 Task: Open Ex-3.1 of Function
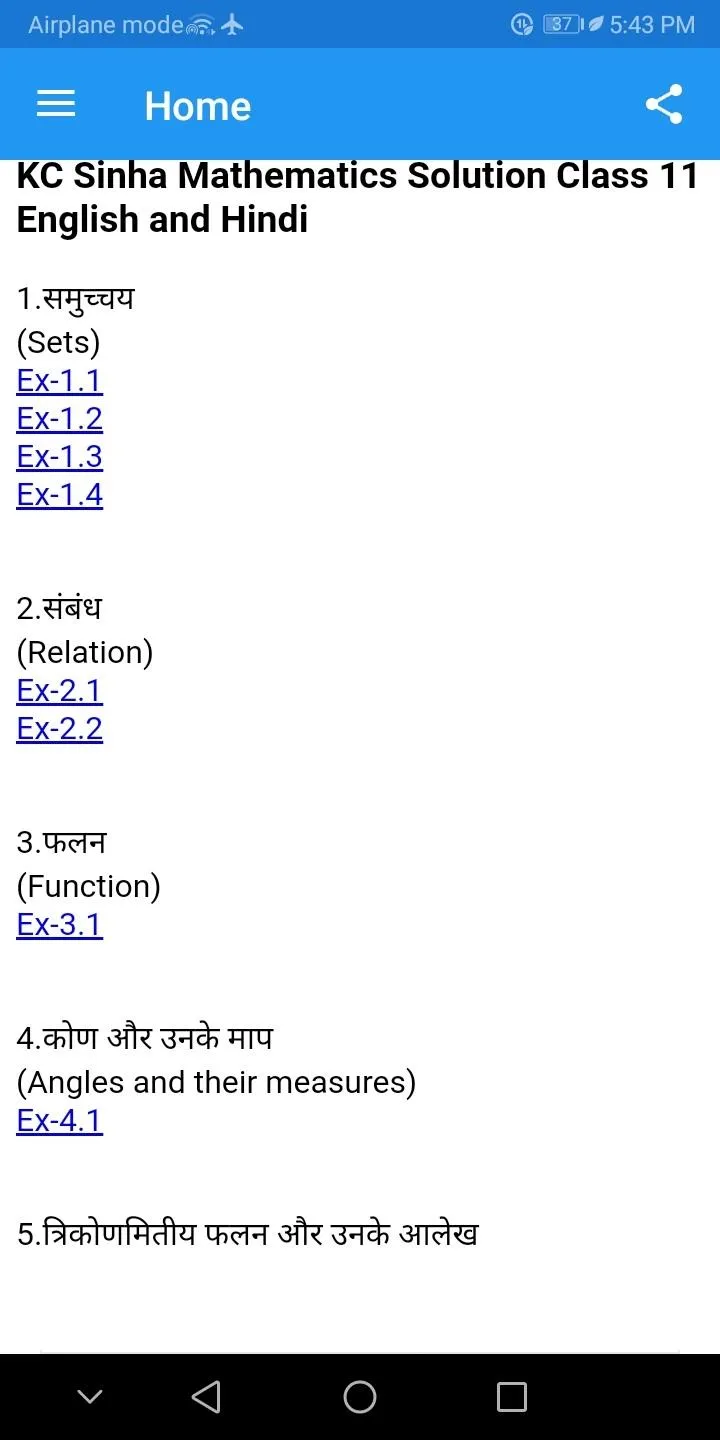point(59,925)
